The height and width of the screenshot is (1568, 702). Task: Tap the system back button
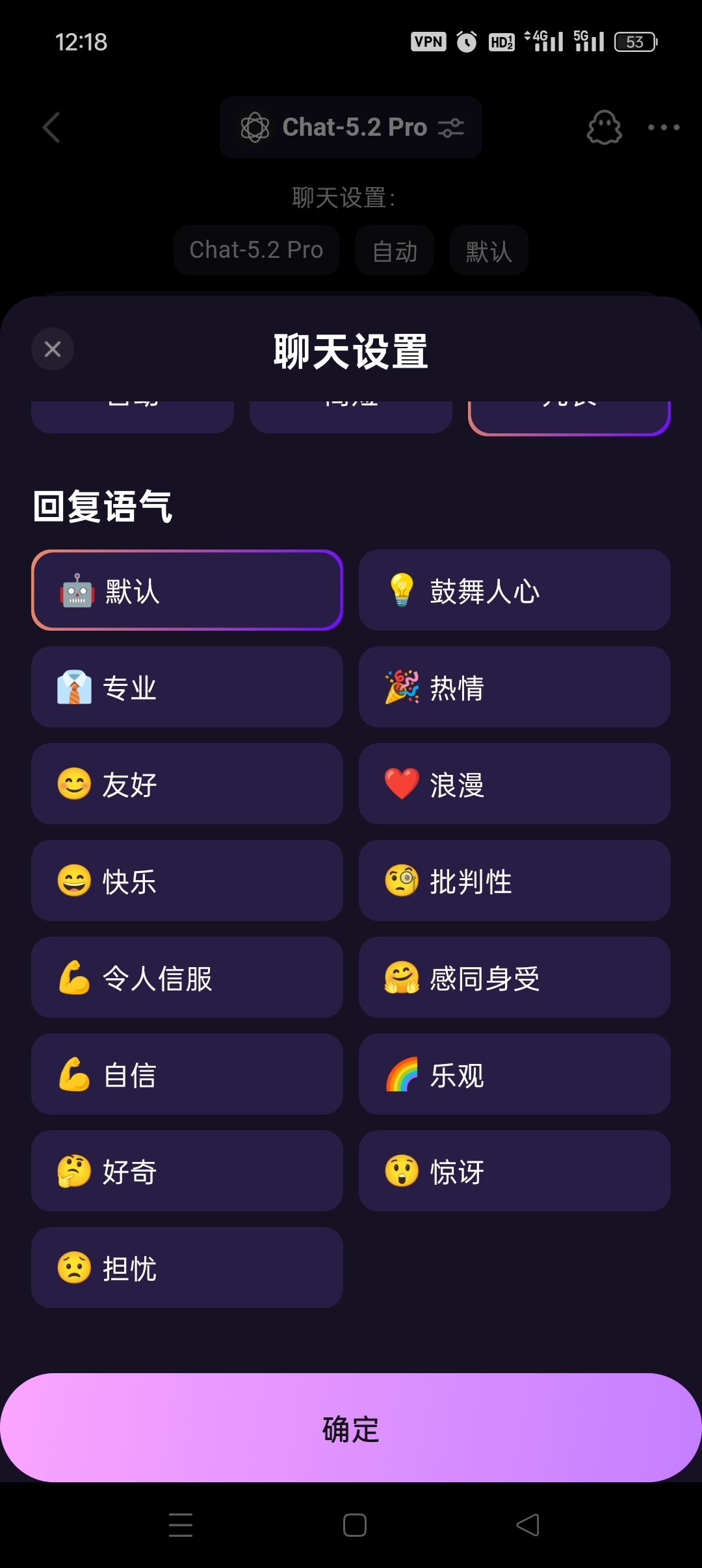tap(528, 1525)
